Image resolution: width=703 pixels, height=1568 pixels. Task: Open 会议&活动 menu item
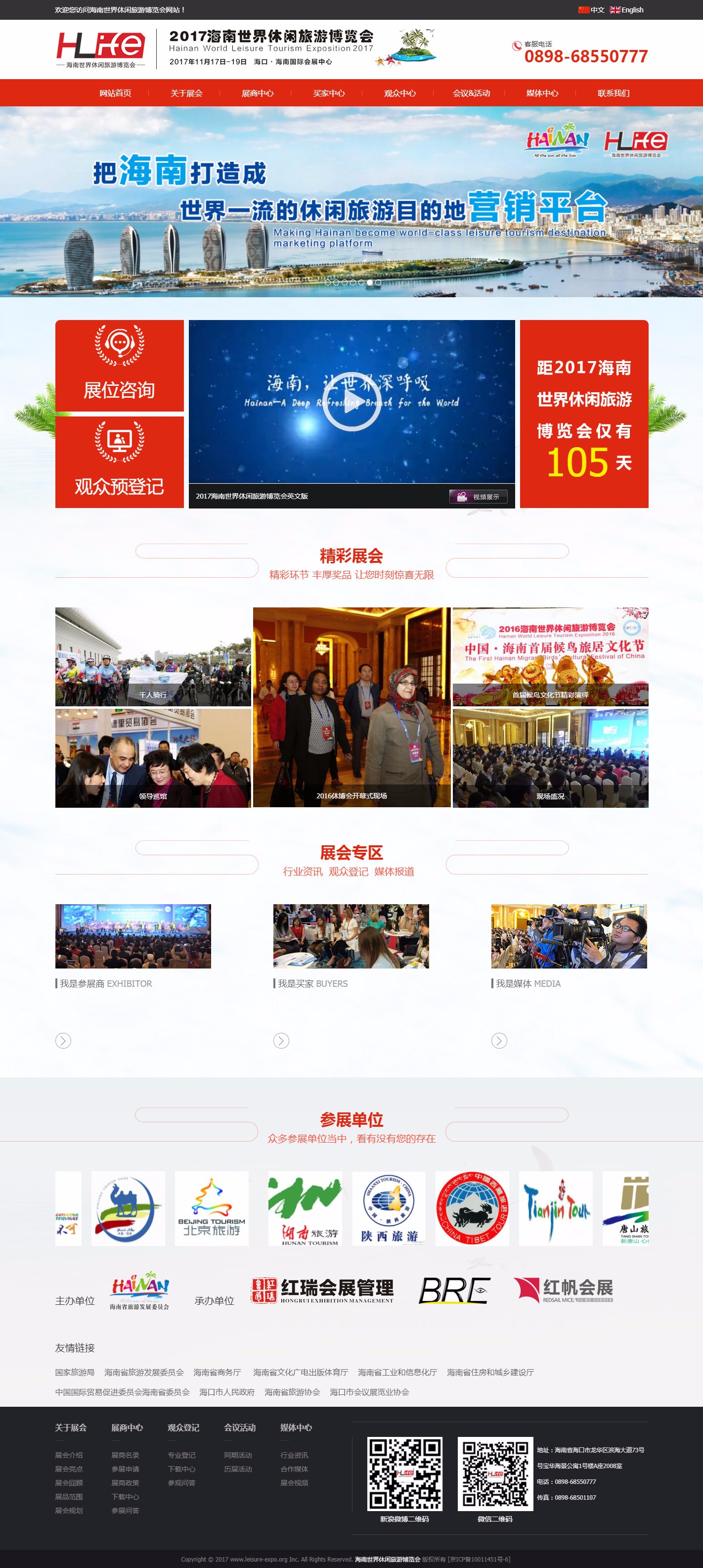click(471, 93)
